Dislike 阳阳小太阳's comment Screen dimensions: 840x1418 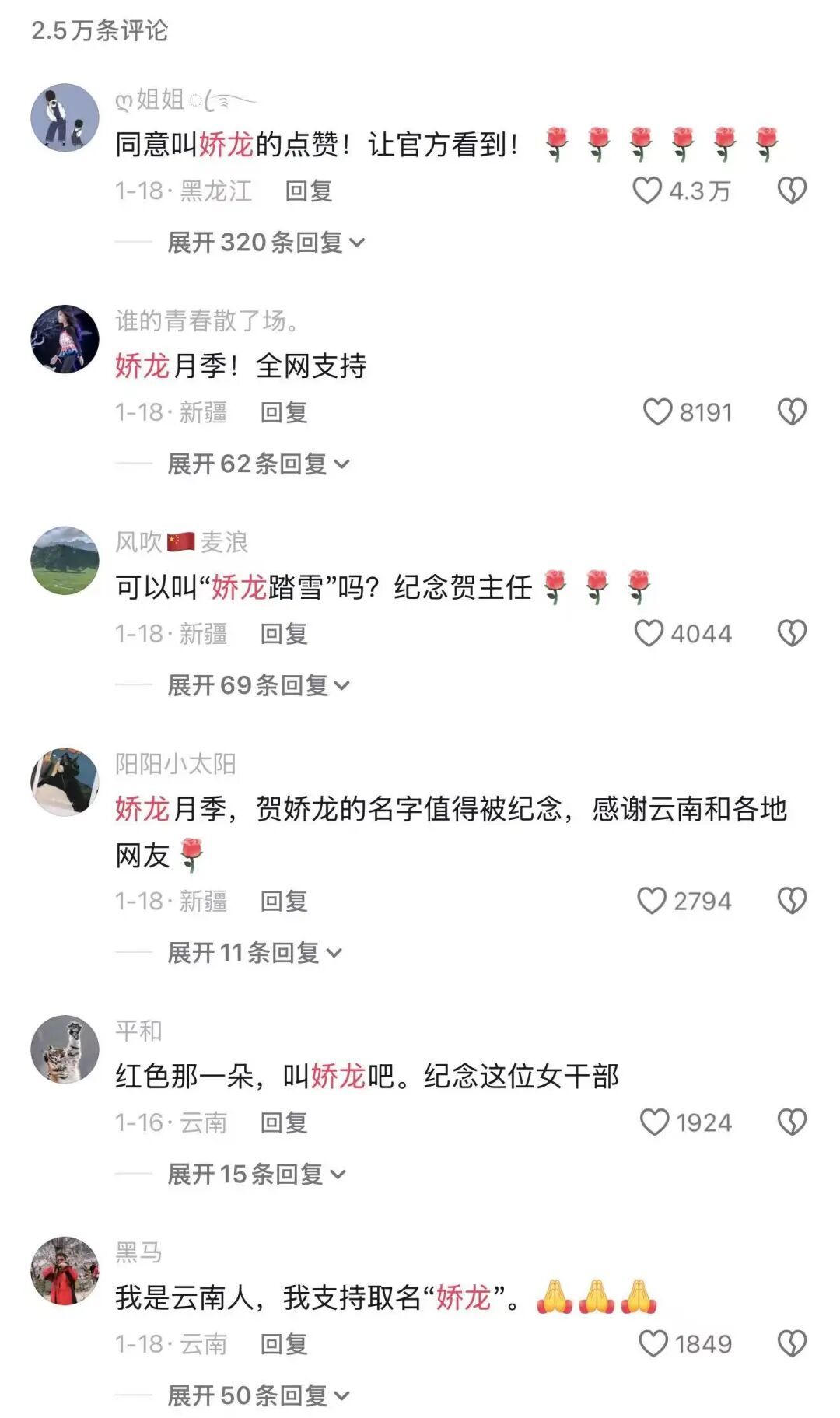(791, 902)
